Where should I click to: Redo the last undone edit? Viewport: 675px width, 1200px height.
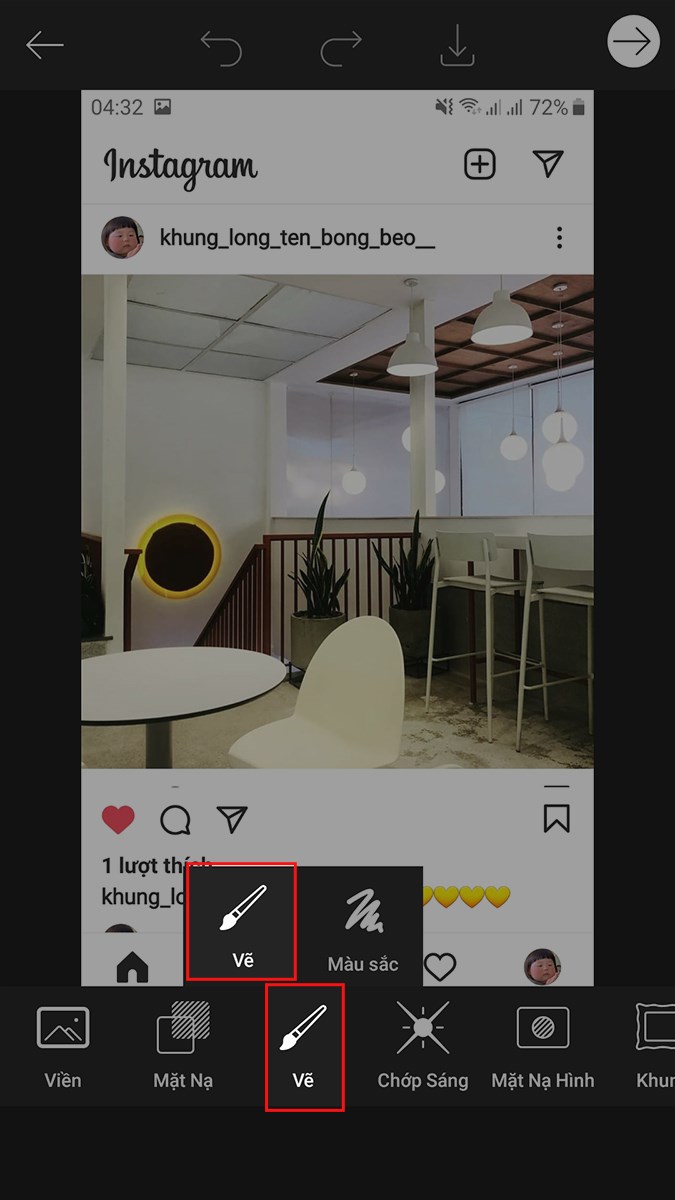coord(340,47)
